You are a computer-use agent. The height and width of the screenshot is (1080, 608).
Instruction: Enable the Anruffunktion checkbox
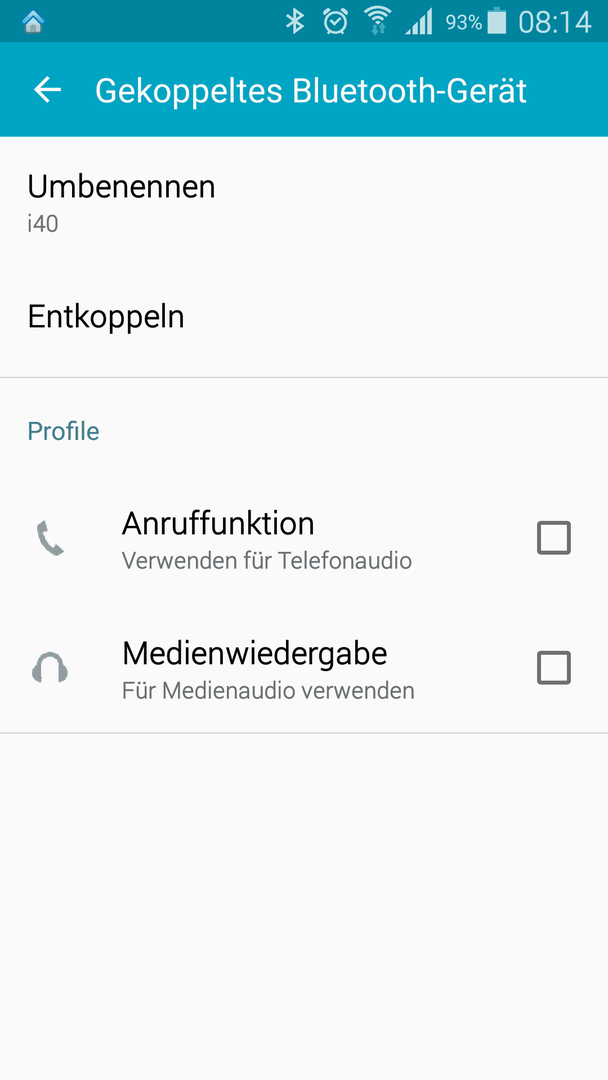[554, 538]
